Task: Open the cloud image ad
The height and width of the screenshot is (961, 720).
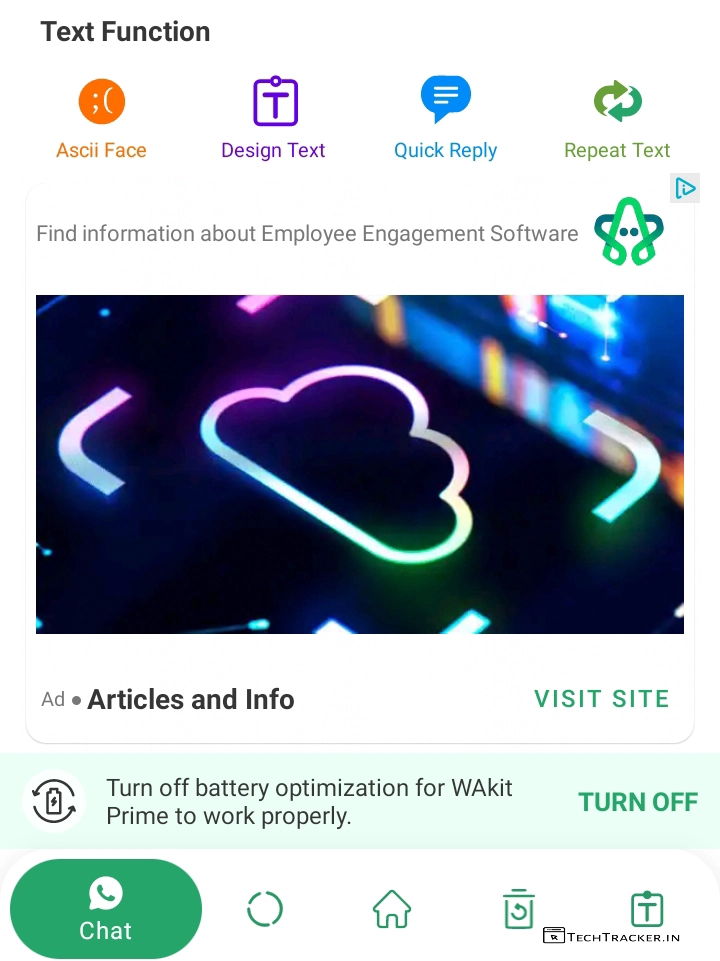Action: [360, 464]
